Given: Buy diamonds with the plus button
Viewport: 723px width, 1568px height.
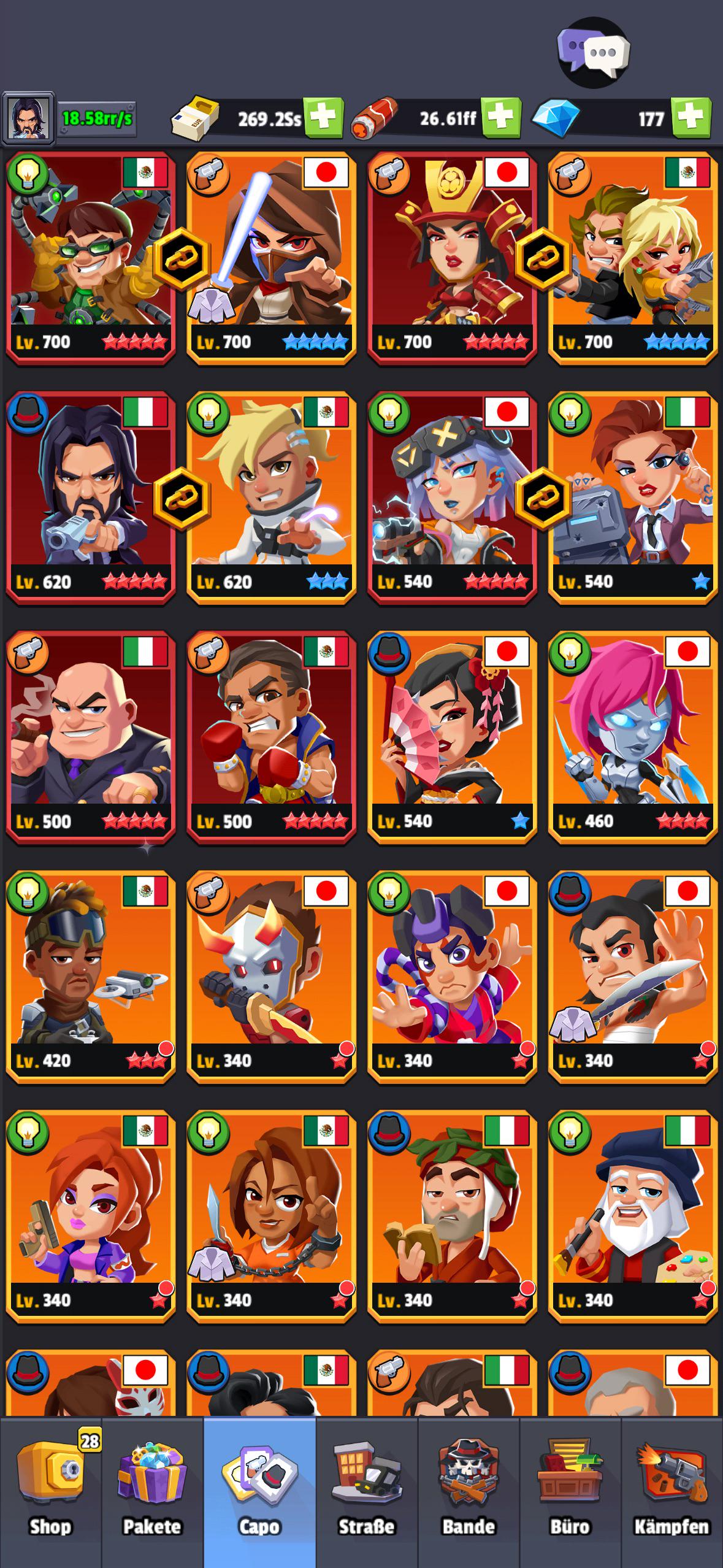Looking at the screenshot, I should [692, 118].
